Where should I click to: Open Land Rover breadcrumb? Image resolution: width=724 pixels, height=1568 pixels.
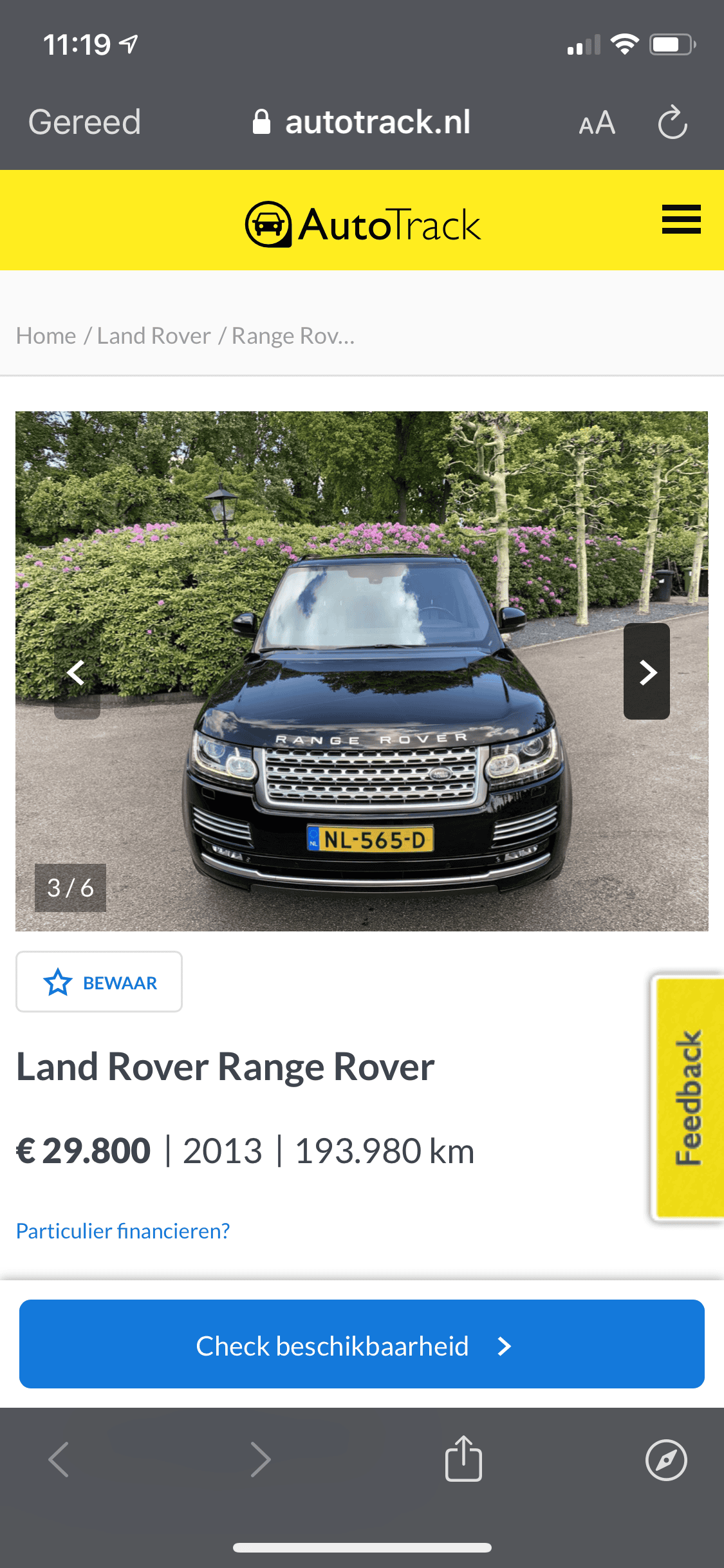[154, 335]
